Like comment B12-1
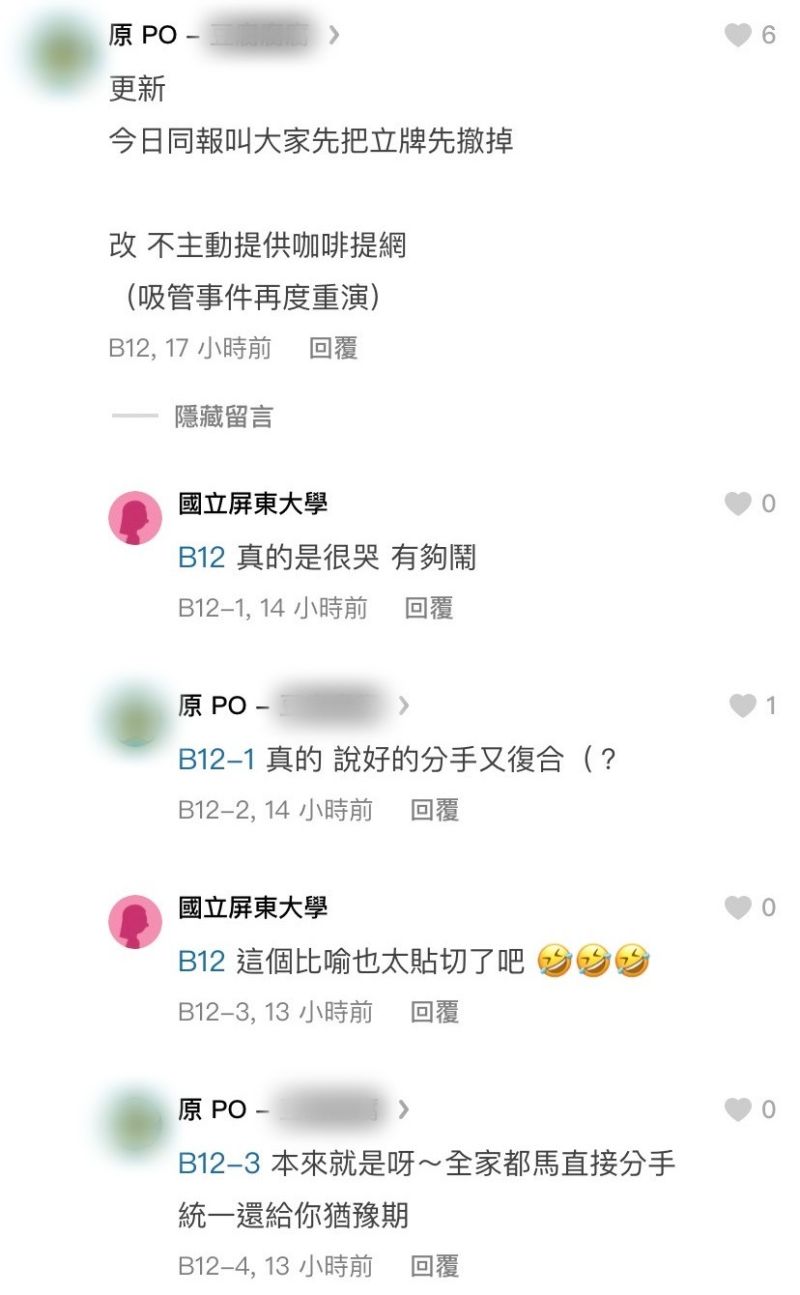This screenshot has height=1295, width=800. click(x=738, y=504)
